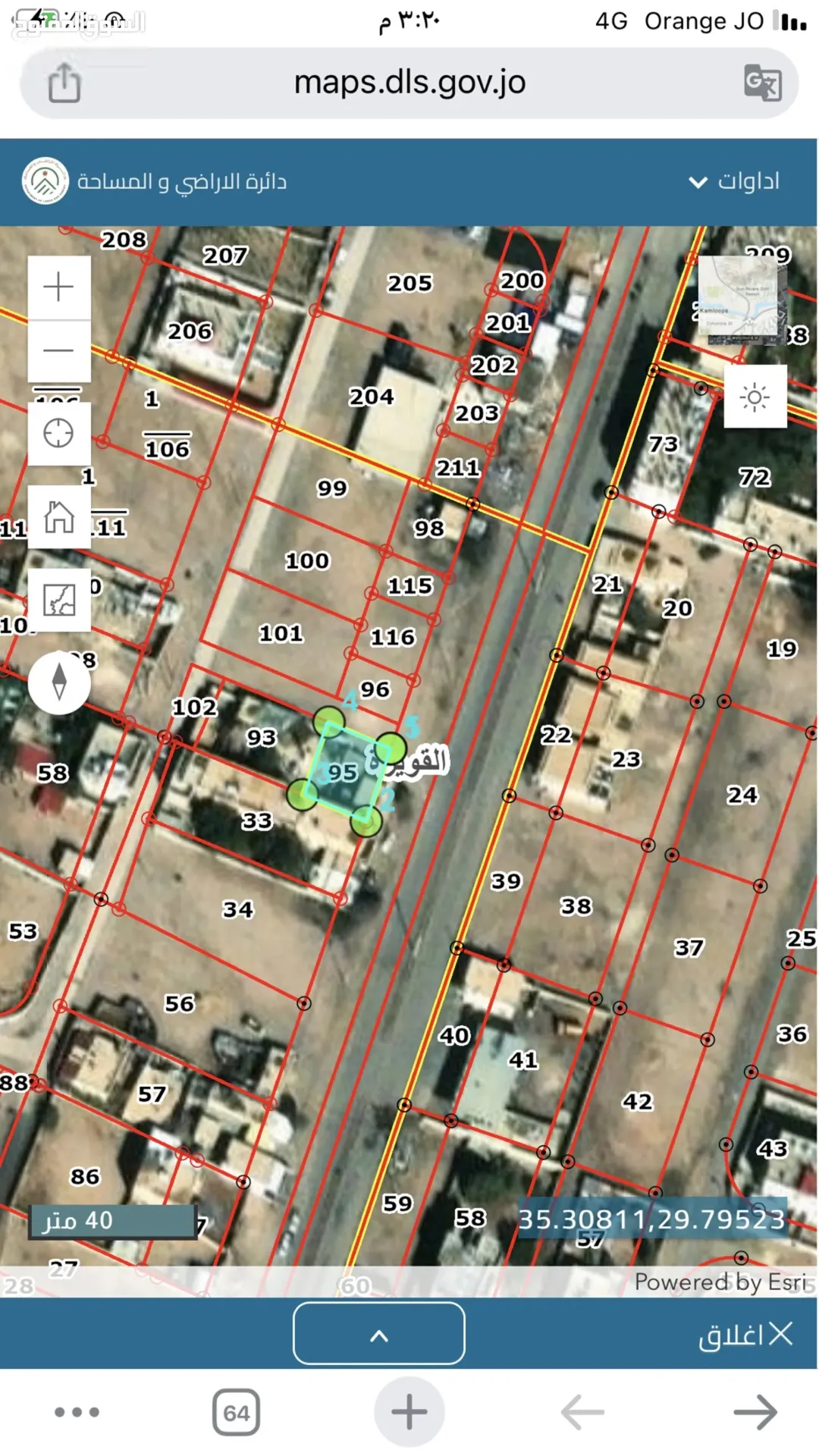This screenshot has height=1456, width=819.
Task: Return map to home extent
Action: pos(59,517)
